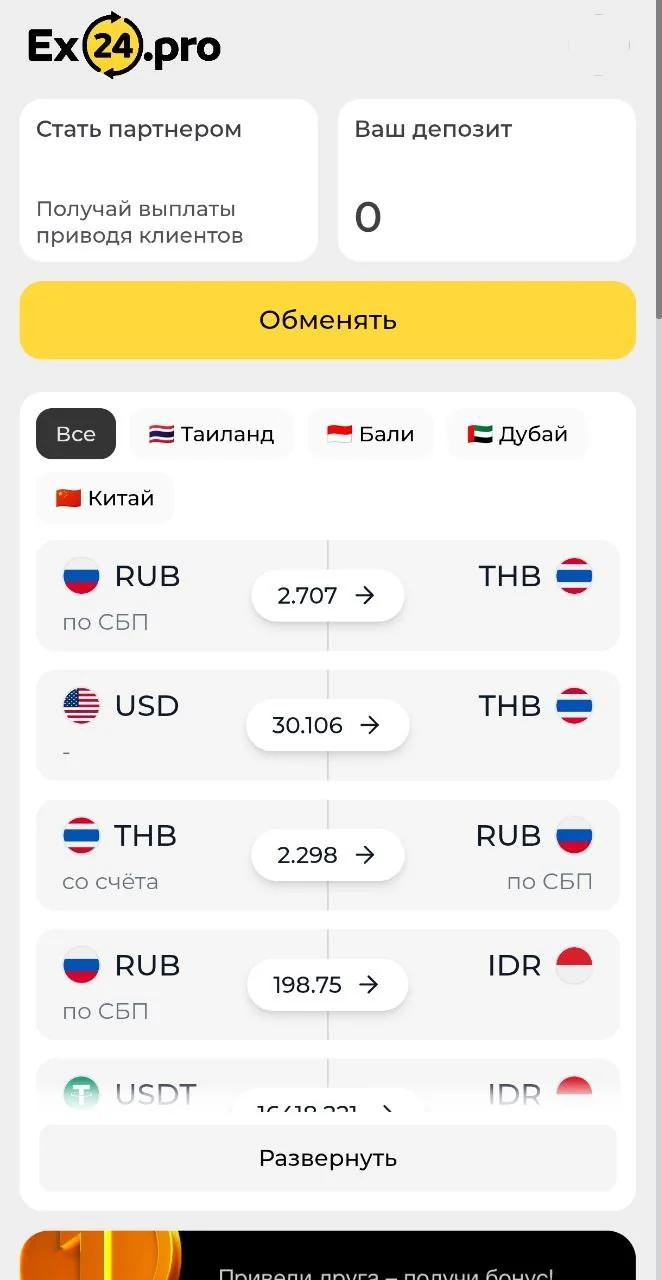
Task: Select the Все filter chip
Action: pyautogui.click(x=76, y=434)
